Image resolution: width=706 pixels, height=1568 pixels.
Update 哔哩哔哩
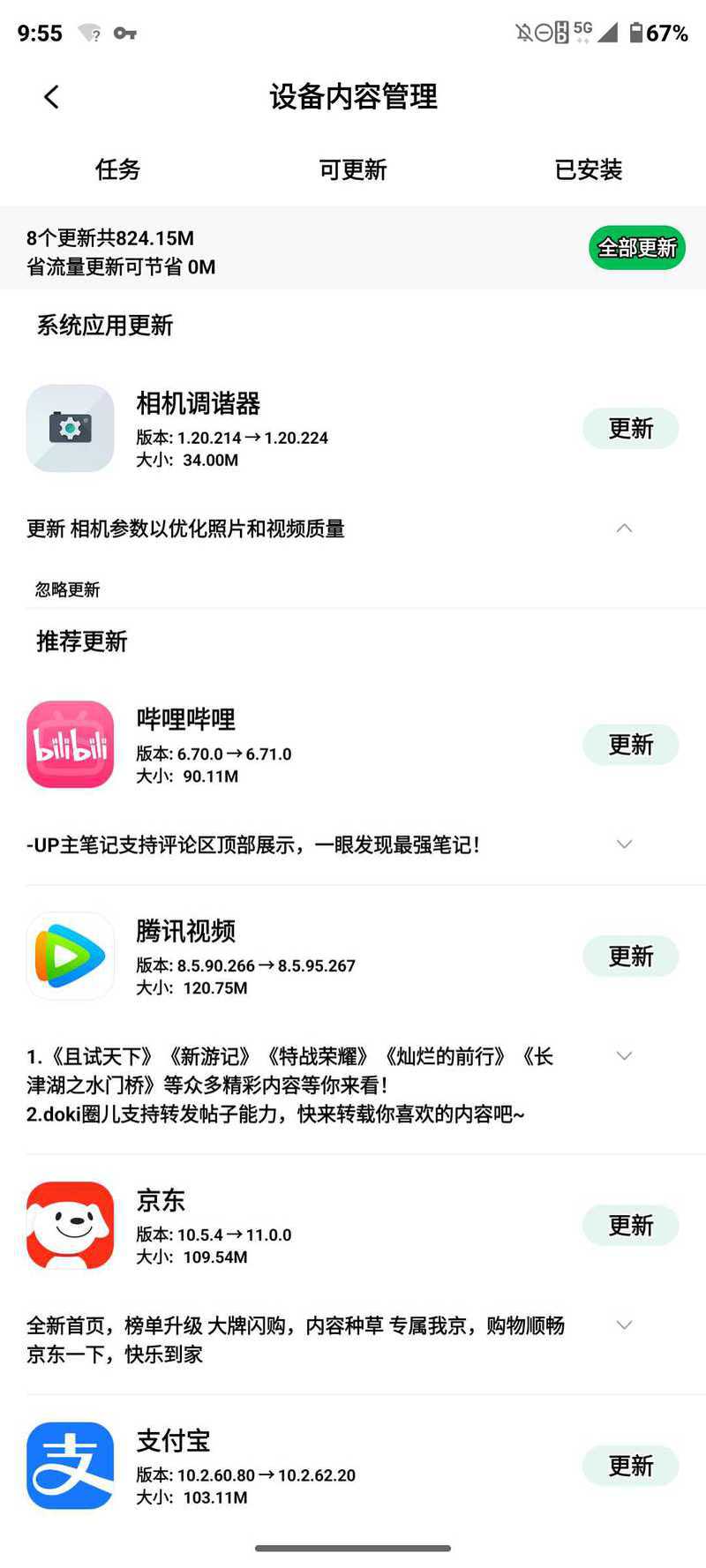(x=630, y=745)
